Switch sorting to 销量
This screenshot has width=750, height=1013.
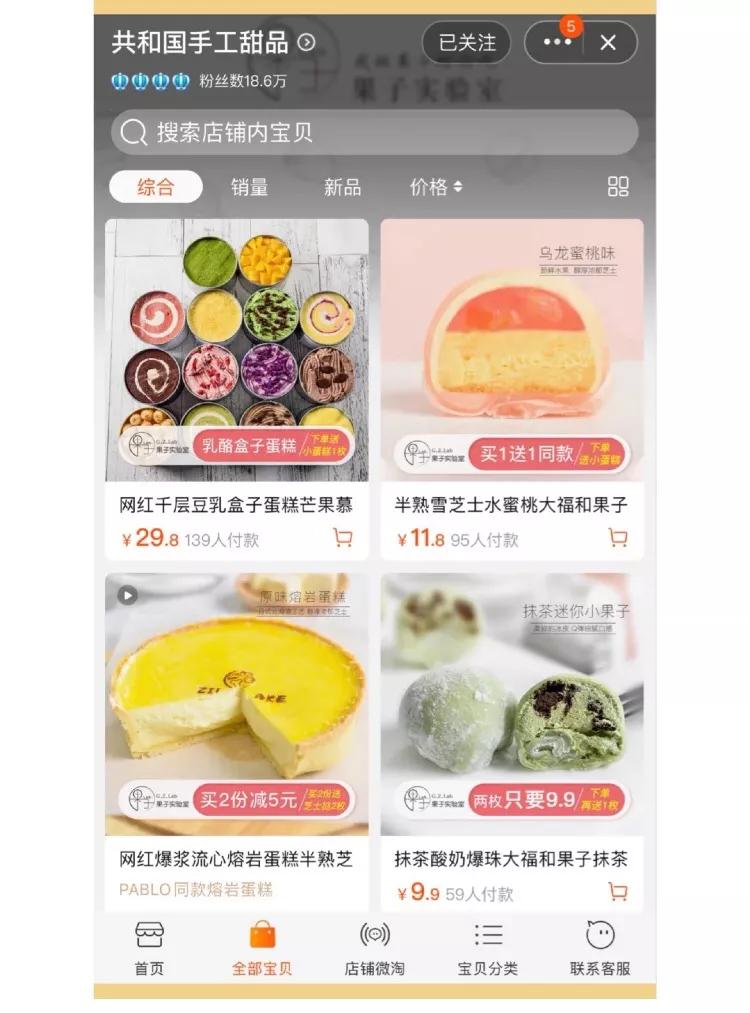(250, 186)
